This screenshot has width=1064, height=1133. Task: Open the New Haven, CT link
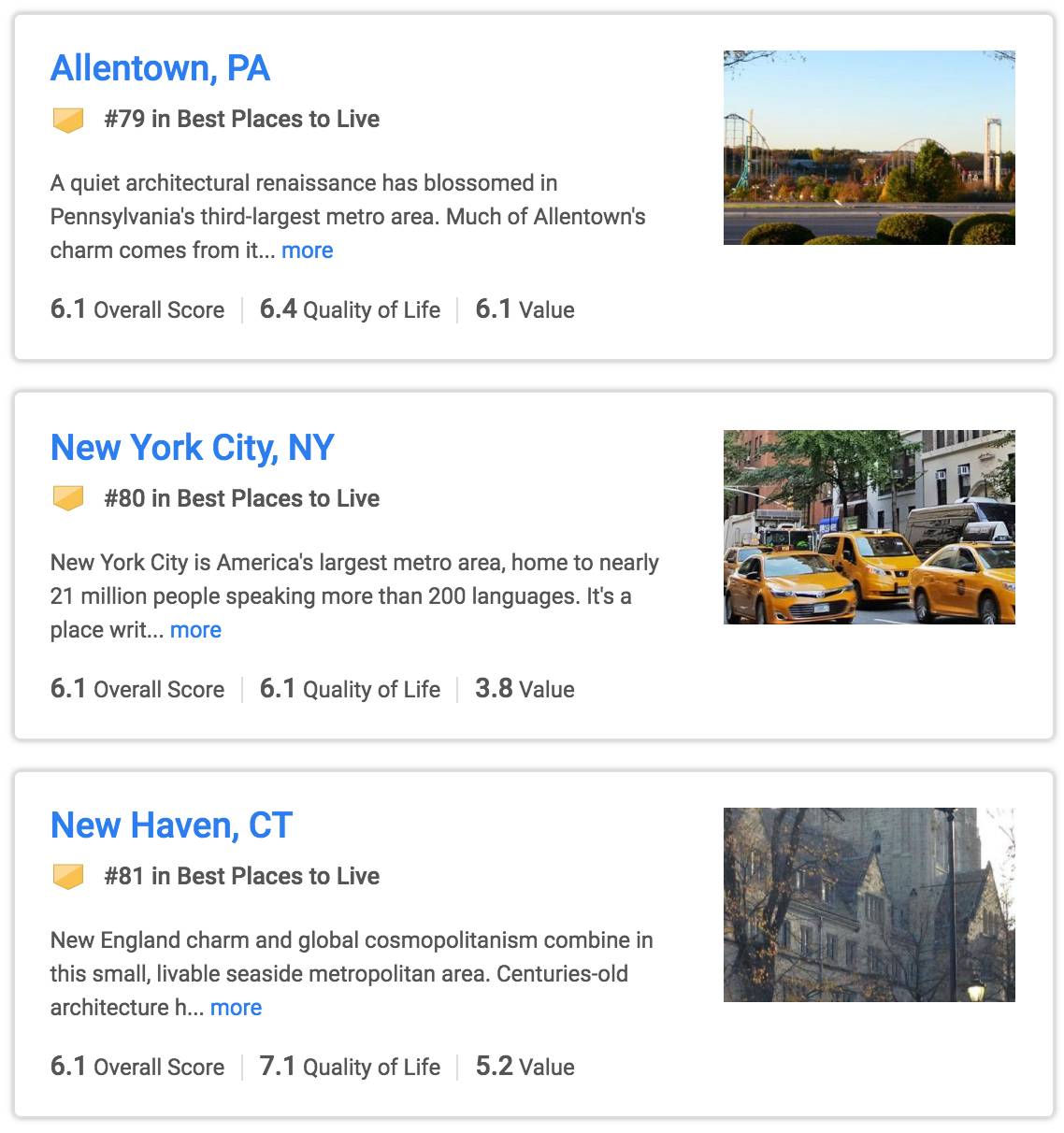pos(171,825)
